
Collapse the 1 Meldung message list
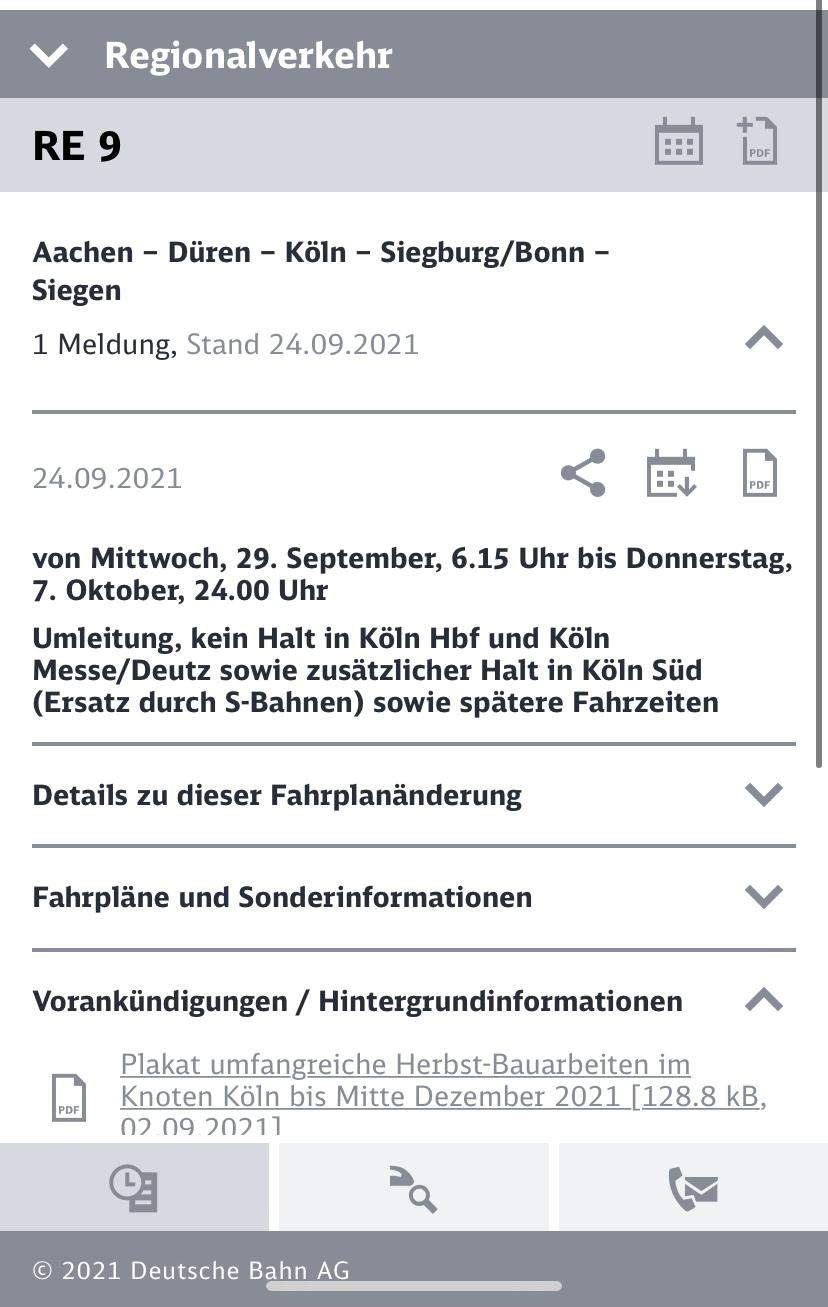coord(763,338)
